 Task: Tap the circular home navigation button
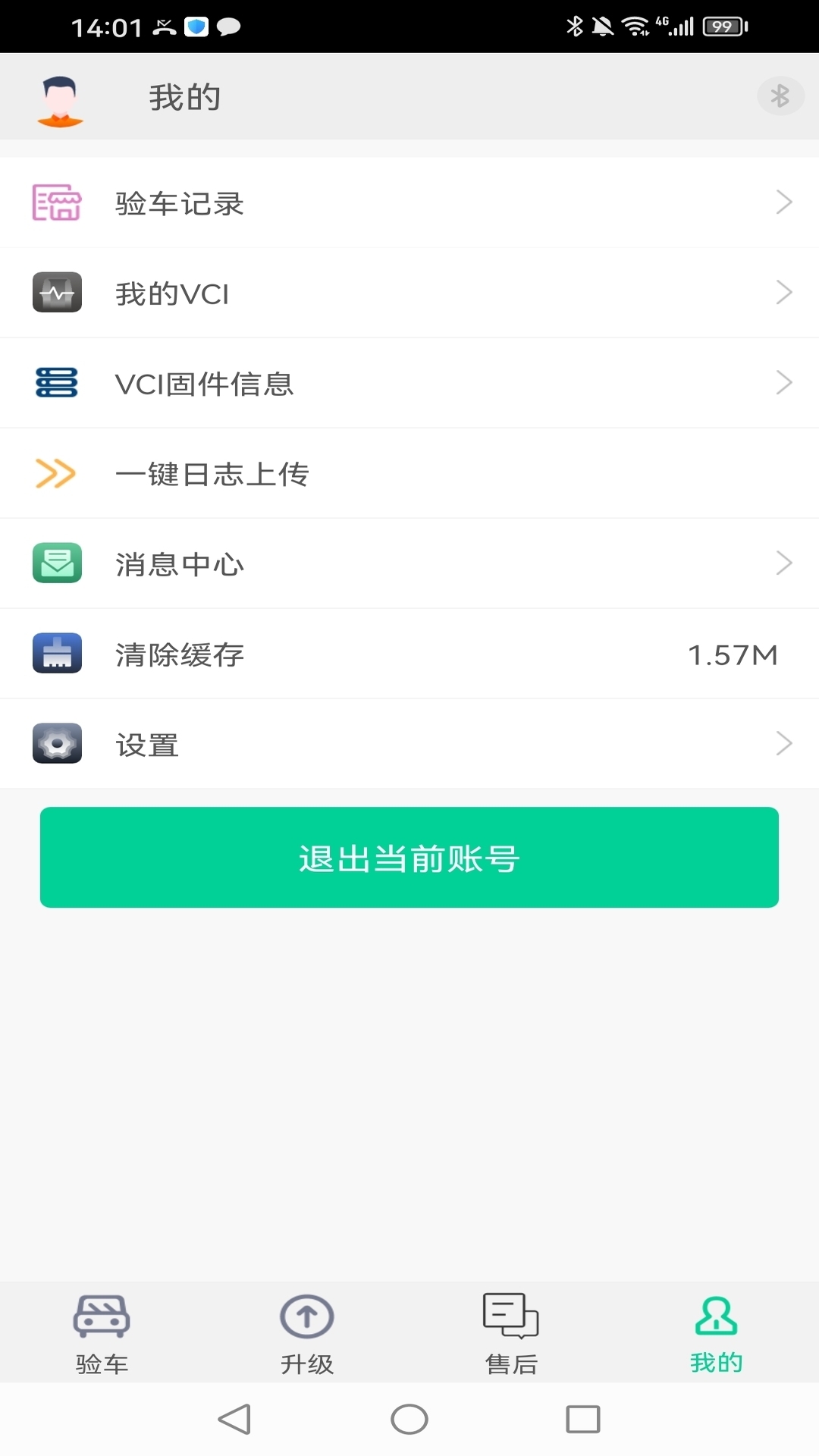coord(409,1420)
